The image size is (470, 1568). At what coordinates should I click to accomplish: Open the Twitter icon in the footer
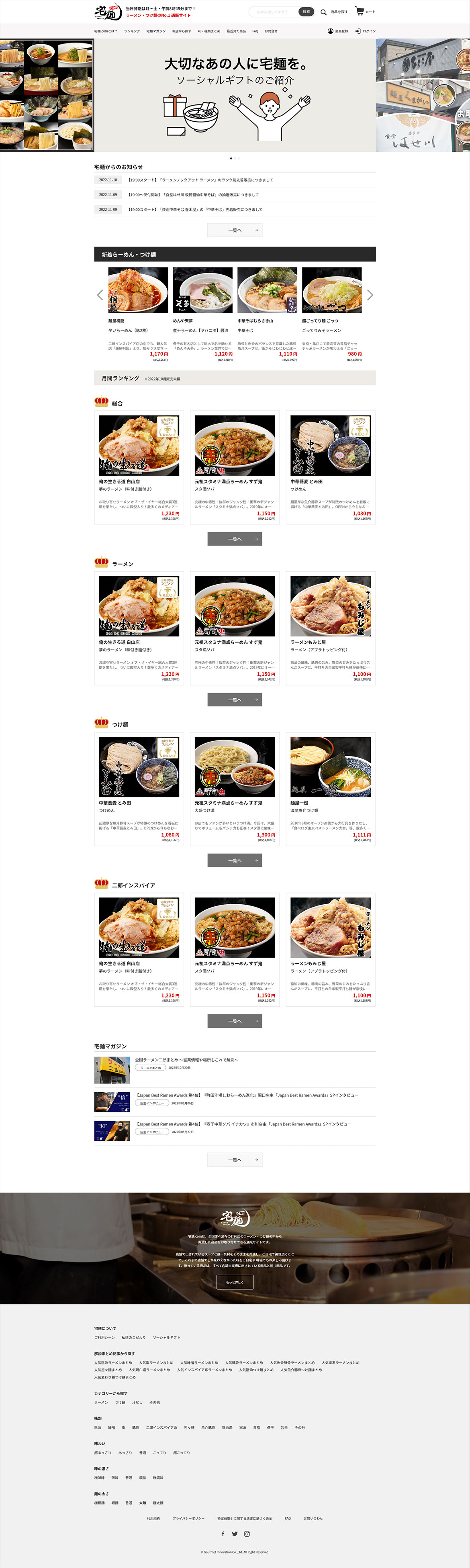[x=234, y=1534]
